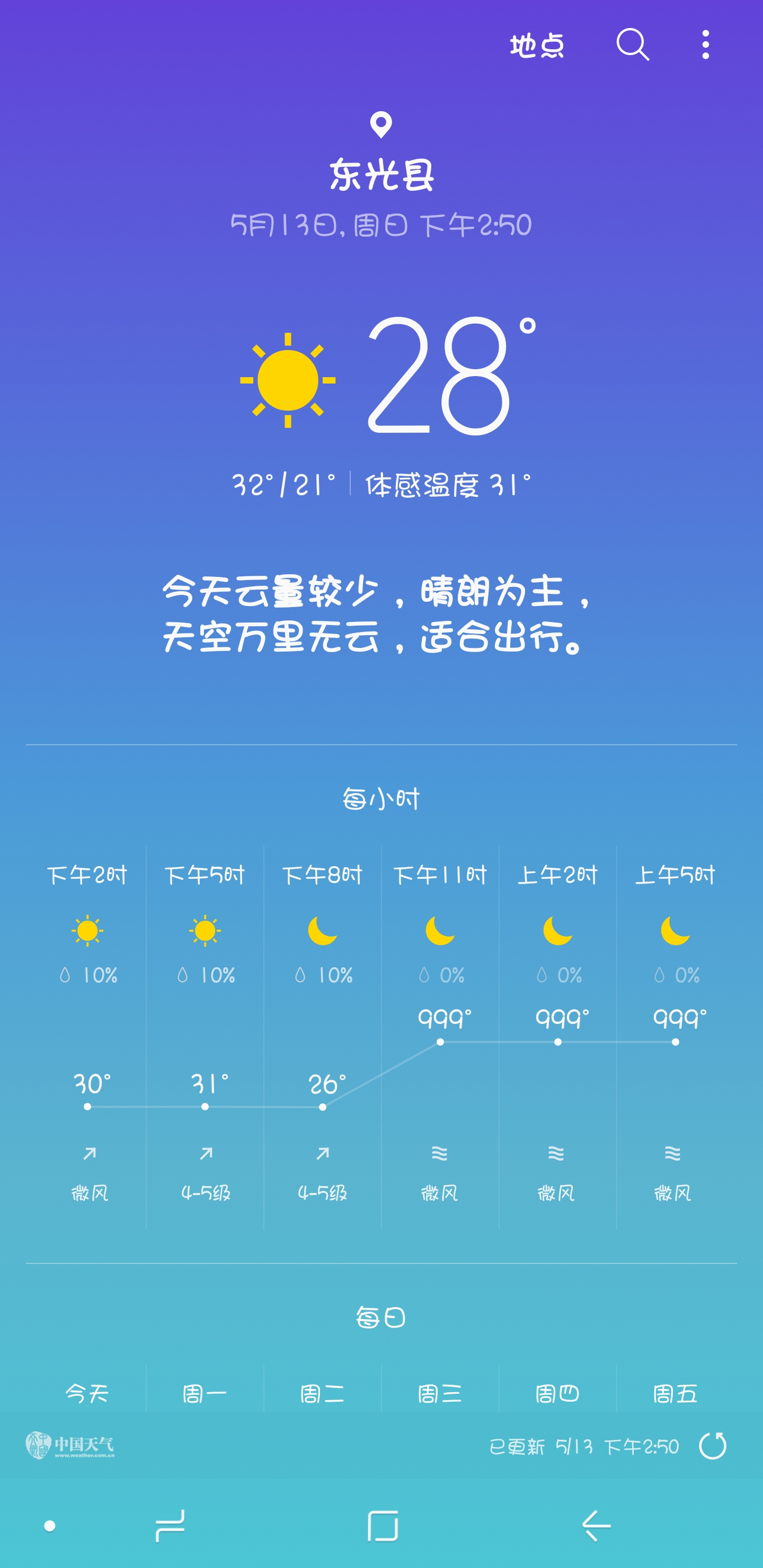Viewport: 763px width, 1568px height.
Task: Open the 地点 locations list
Action: [x=536, y=45]
